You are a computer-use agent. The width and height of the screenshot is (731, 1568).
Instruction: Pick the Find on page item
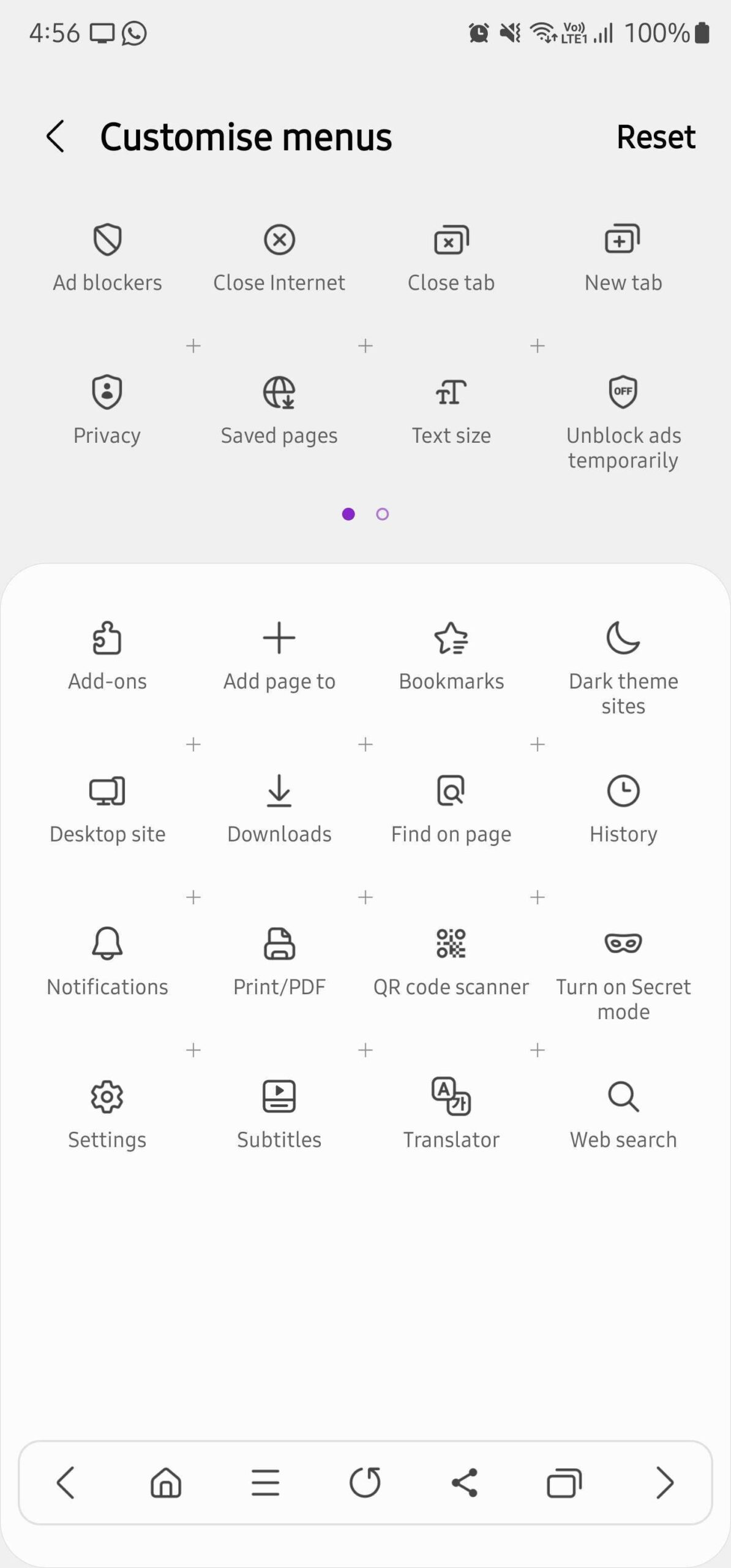(451, 809)
